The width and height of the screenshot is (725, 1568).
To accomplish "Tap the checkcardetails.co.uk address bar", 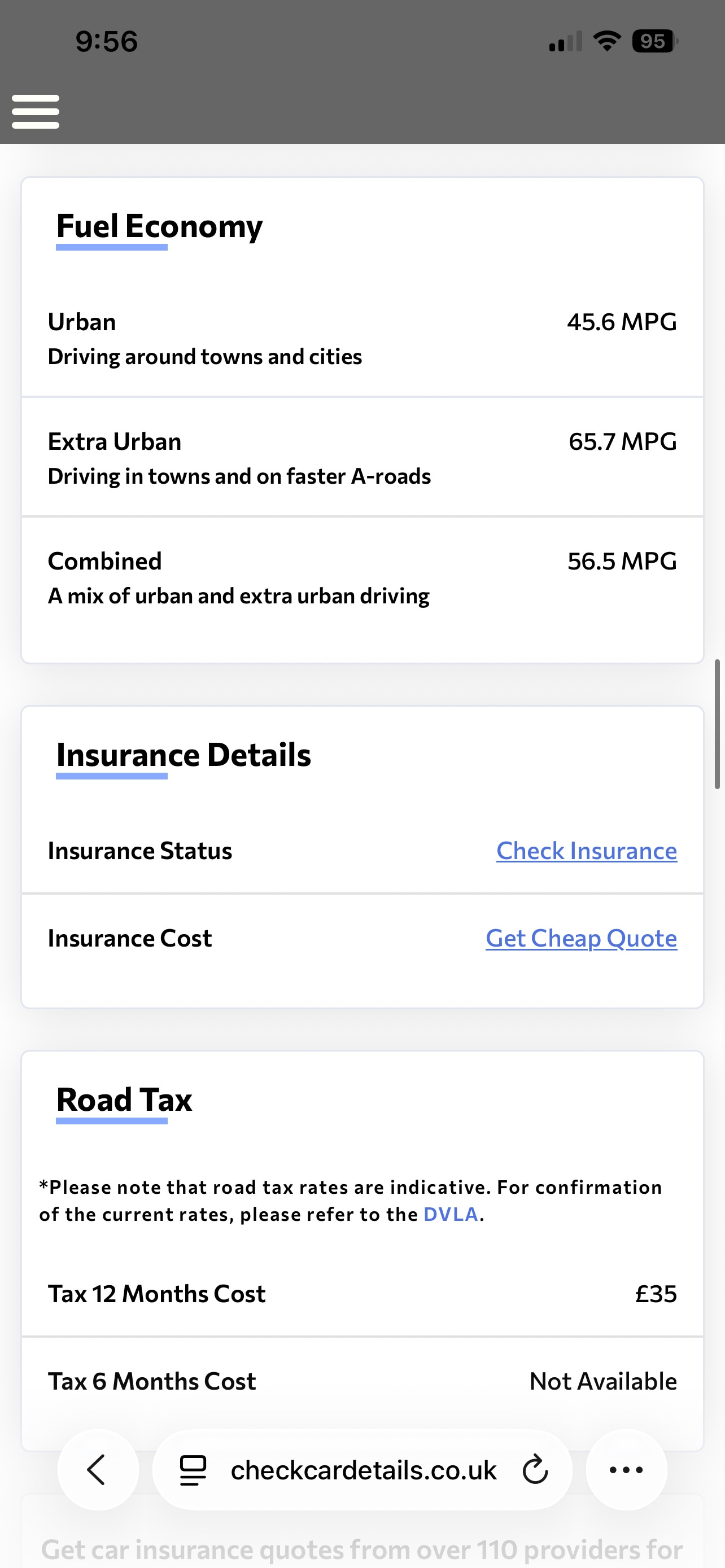I will pyautogui.click(x=364, y=1469).
